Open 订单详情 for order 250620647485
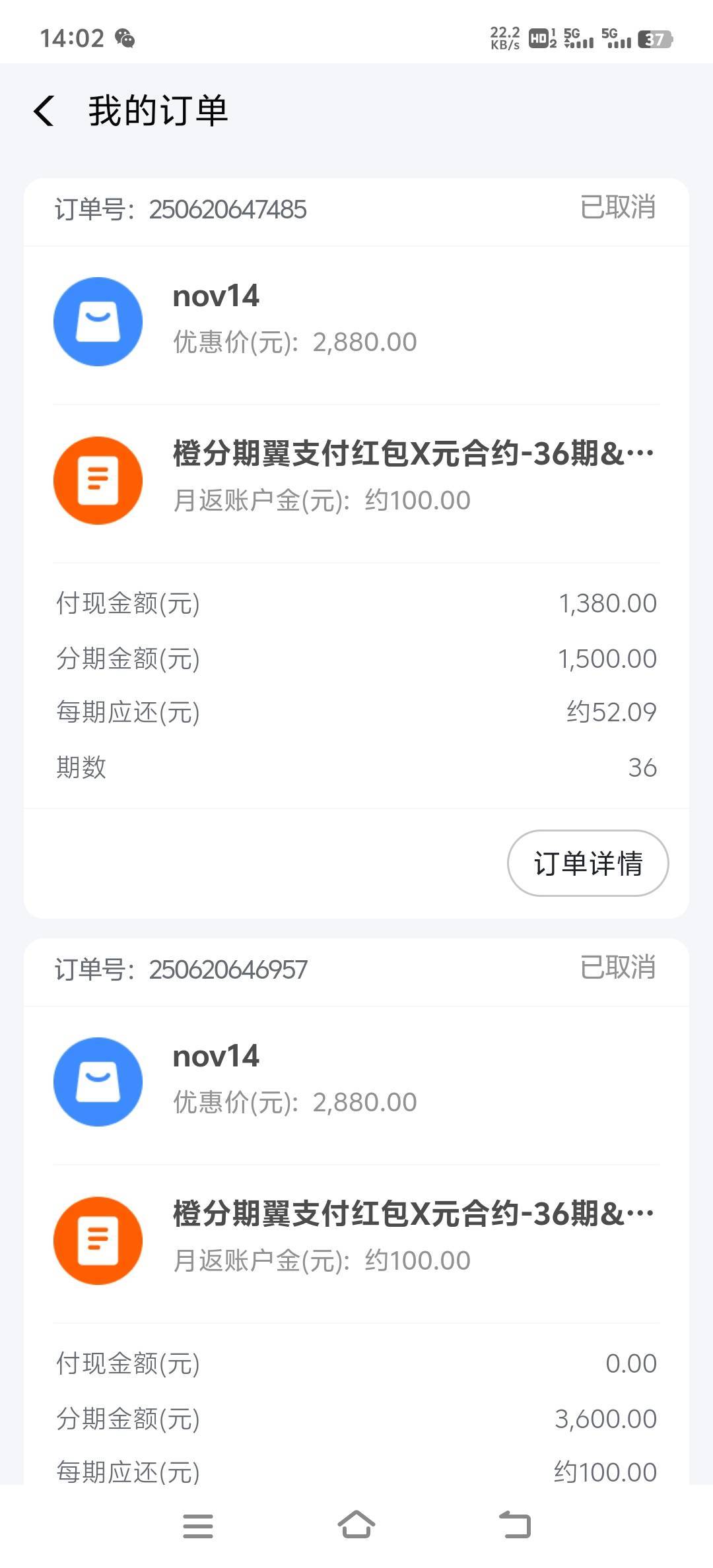The height and width of the screenshot is (1568, 713). click(588, 863)
